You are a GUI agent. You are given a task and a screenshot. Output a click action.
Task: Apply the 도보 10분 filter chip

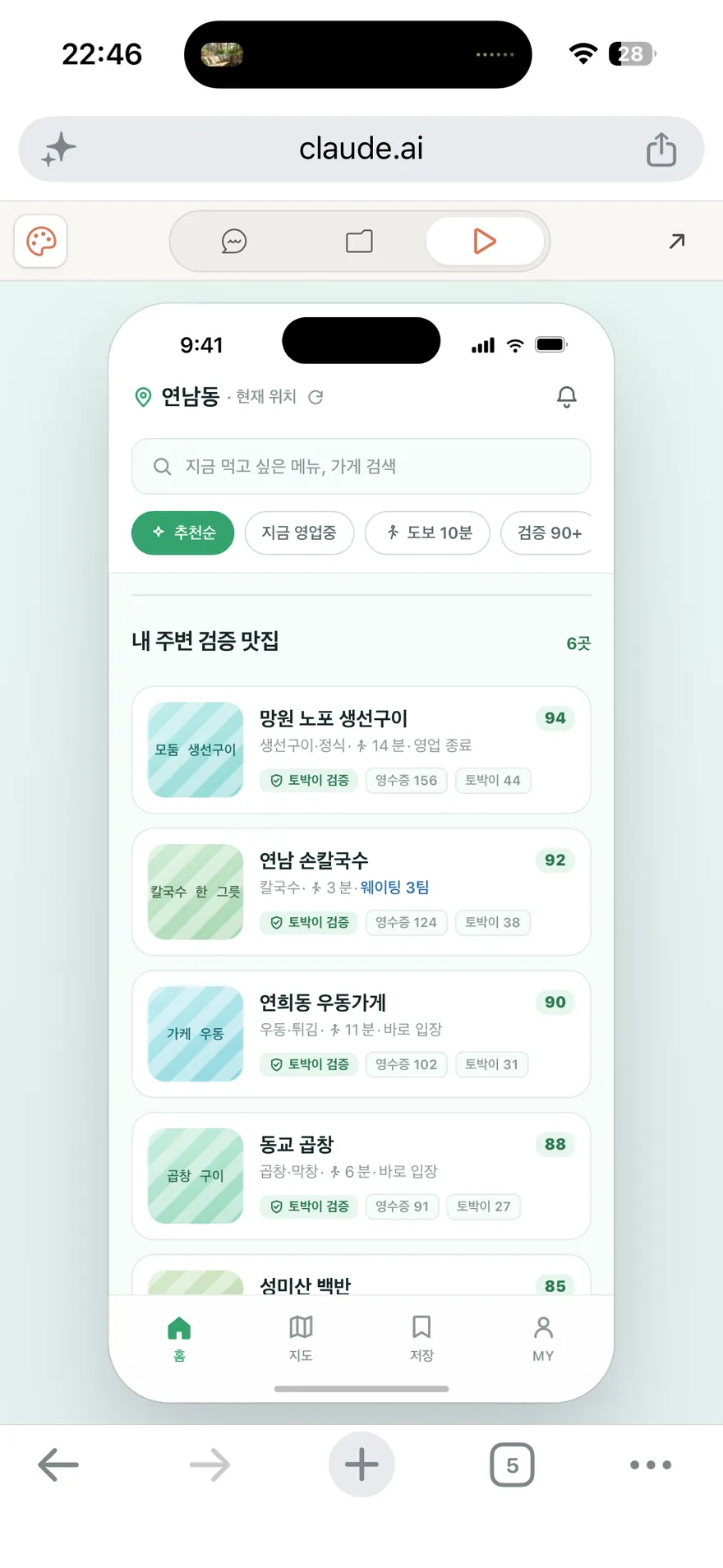click(x=427, y=533)
